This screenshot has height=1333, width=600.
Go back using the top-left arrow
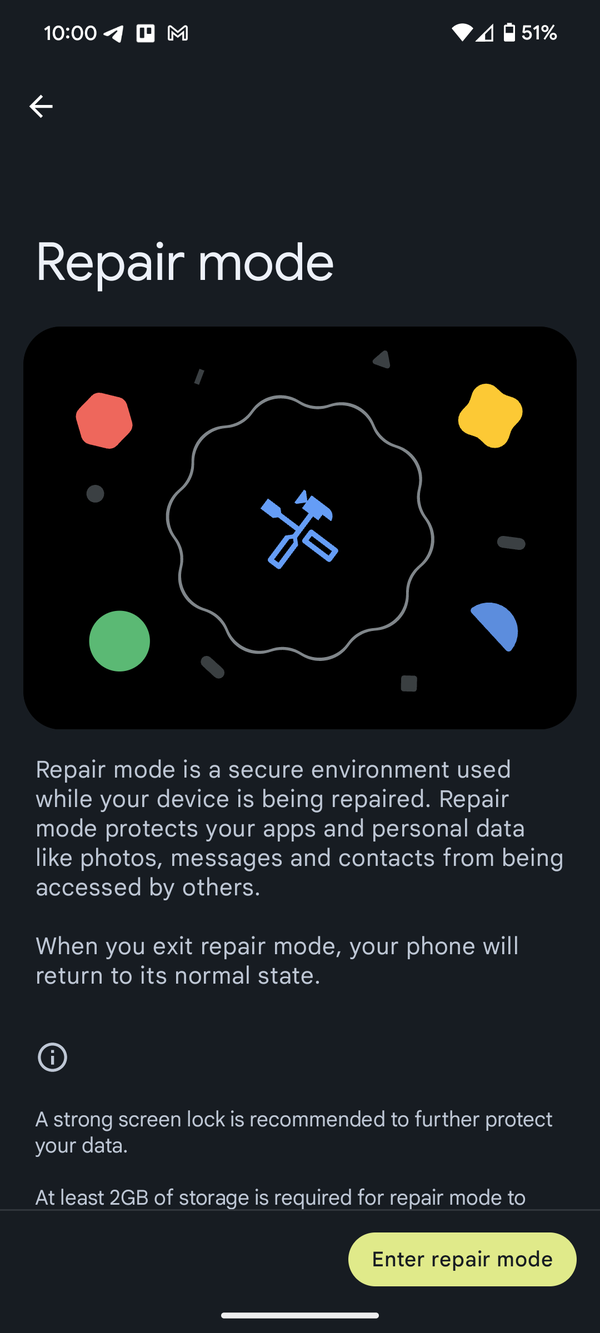(x=41, y=106)
